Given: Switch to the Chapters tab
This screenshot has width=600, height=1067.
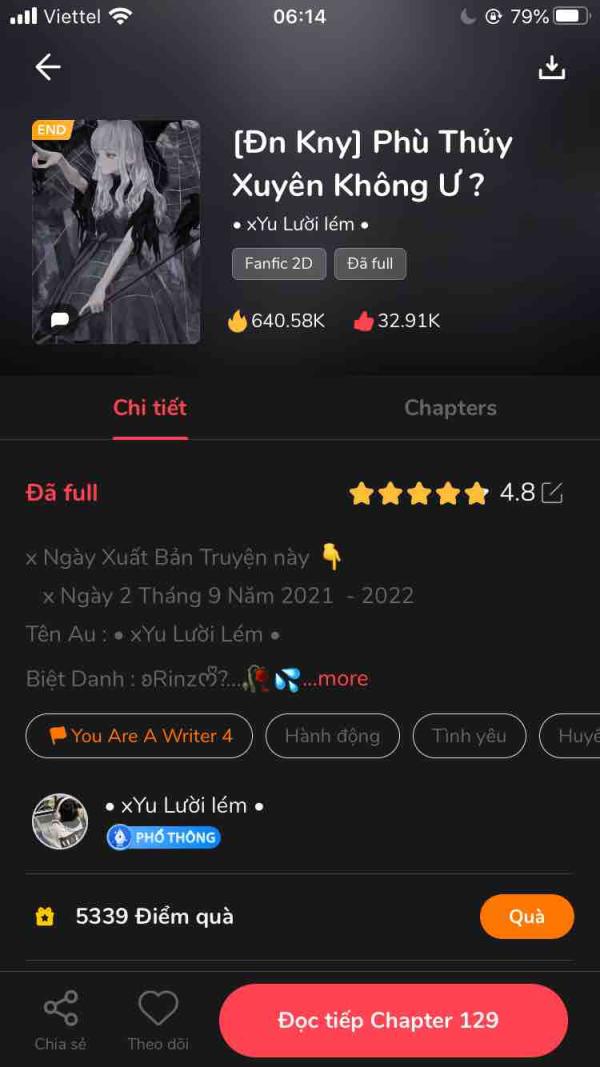Looking at the screenshot, I should point(450,408).
